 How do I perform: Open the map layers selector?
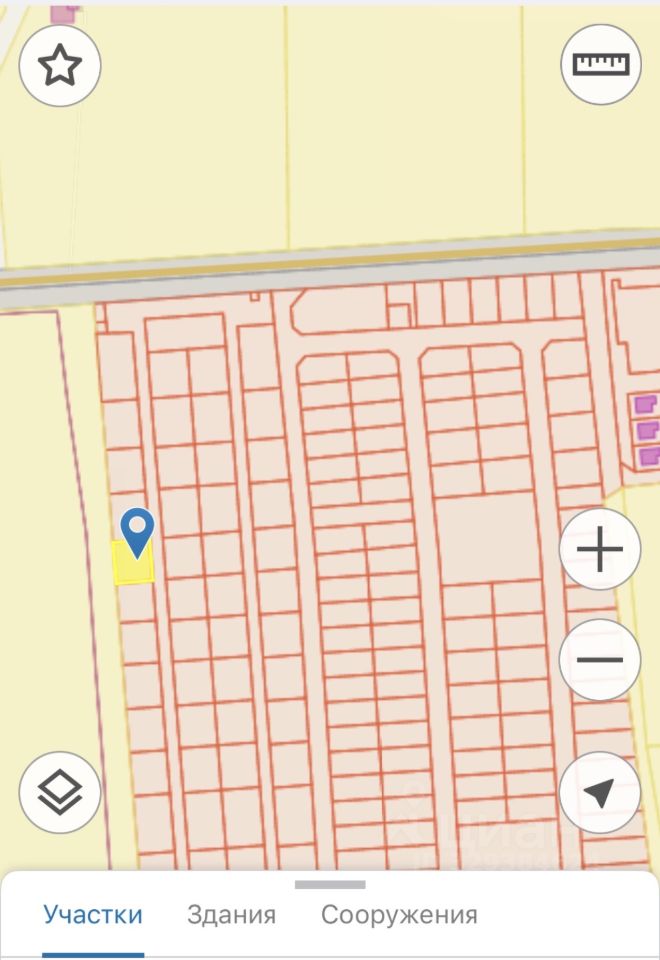(60, 793)
